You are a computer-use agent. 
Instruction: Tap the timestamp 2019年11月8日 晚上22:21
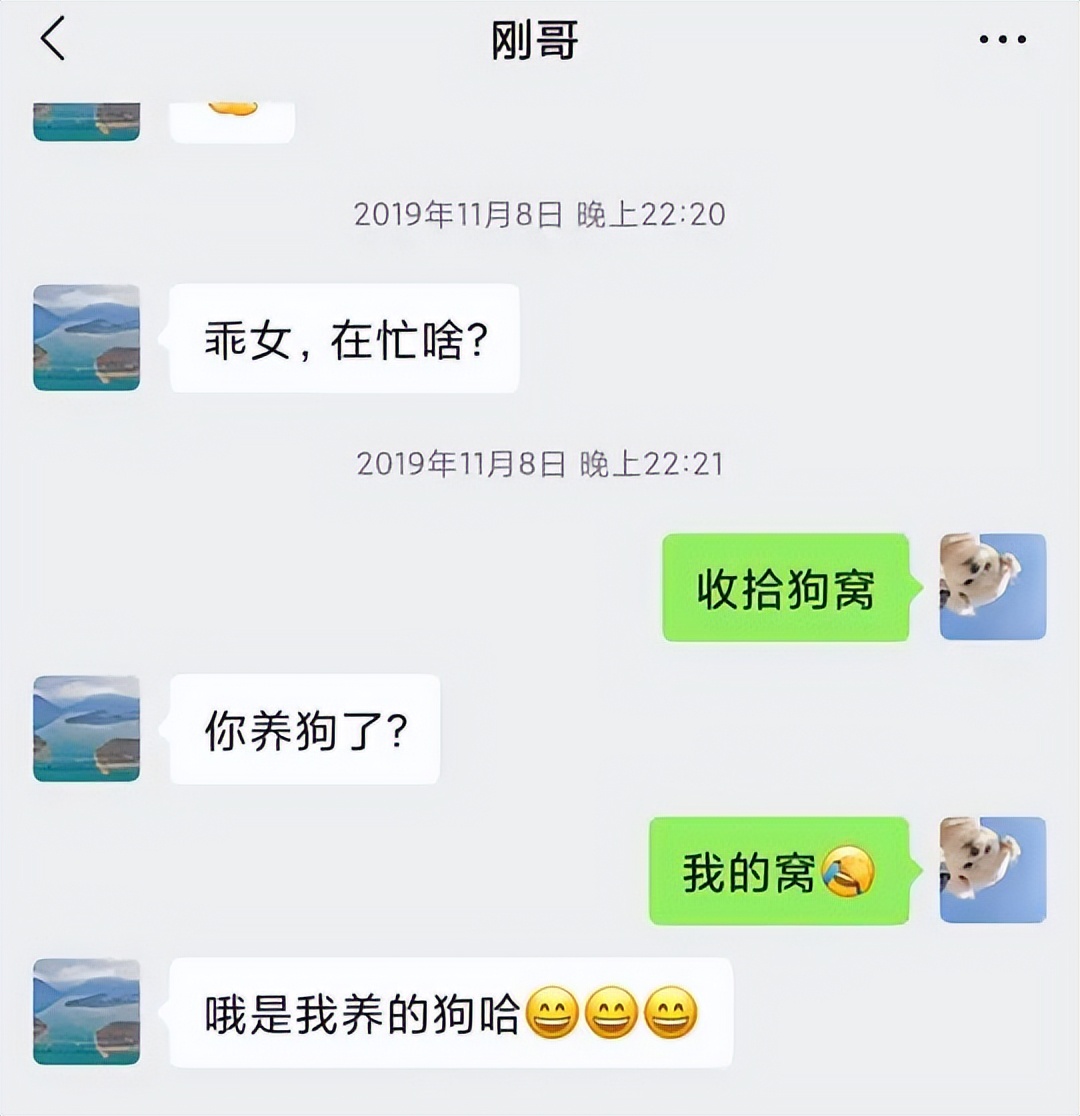click(540, 463)
